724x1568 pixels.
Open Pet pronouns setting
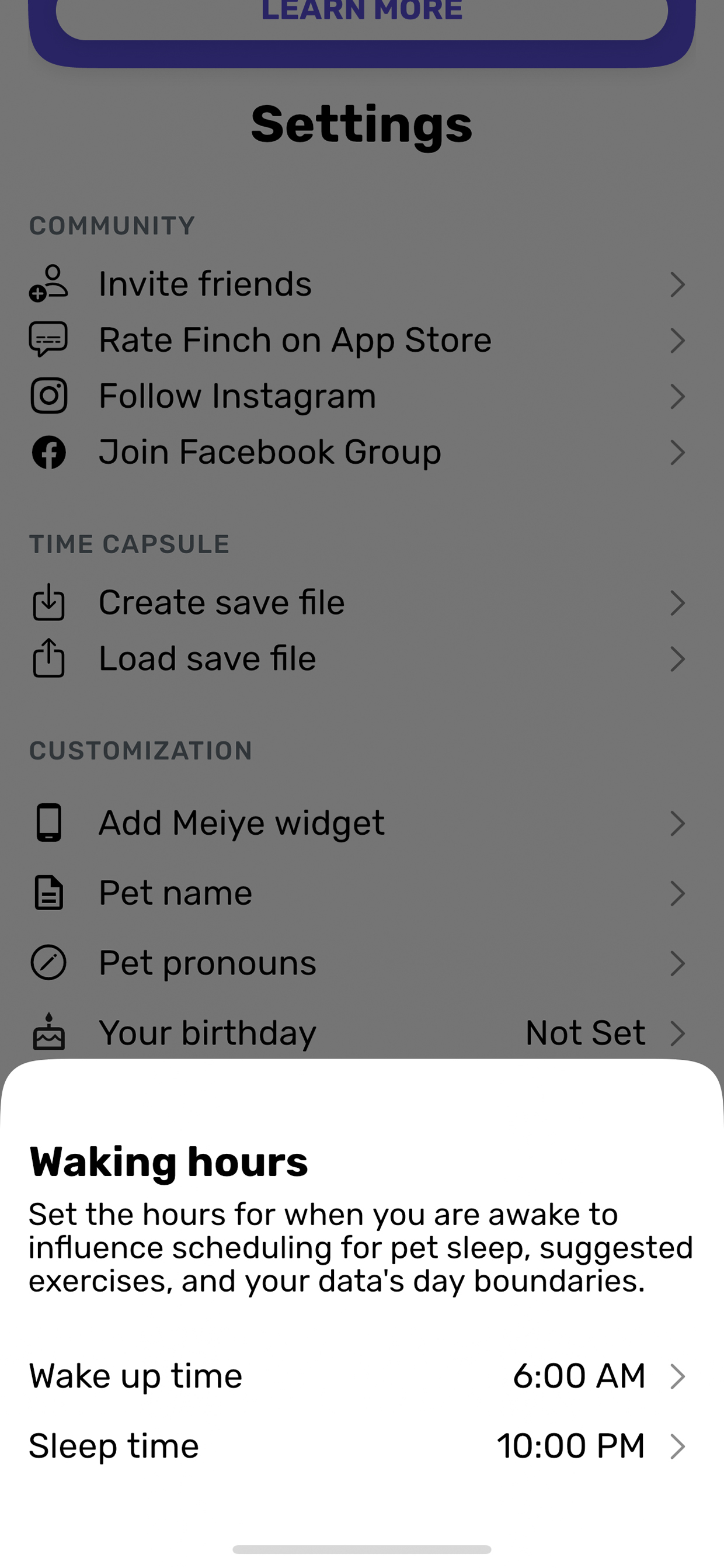[x=361, y=963]
